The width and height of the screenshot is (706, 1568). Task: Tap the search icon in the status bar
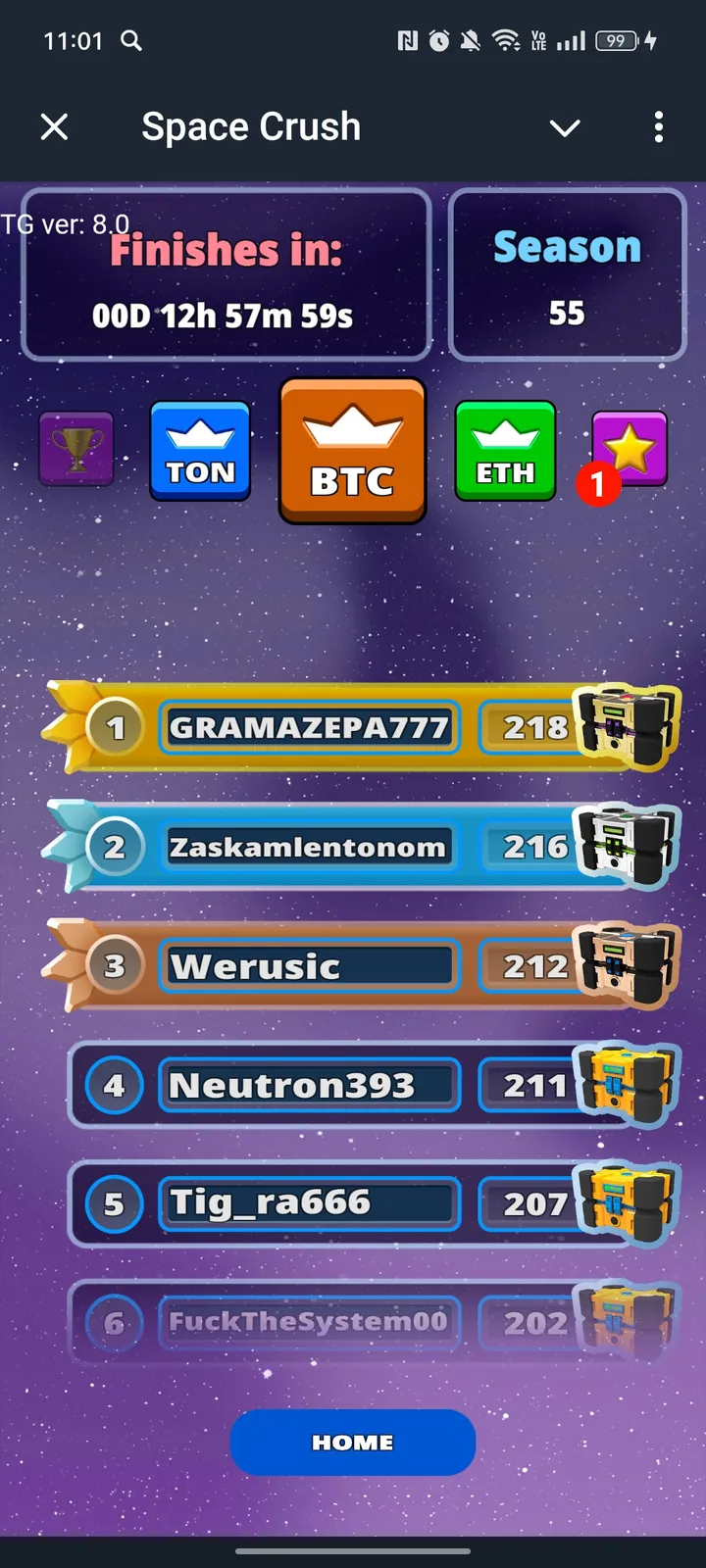[130, 40]
